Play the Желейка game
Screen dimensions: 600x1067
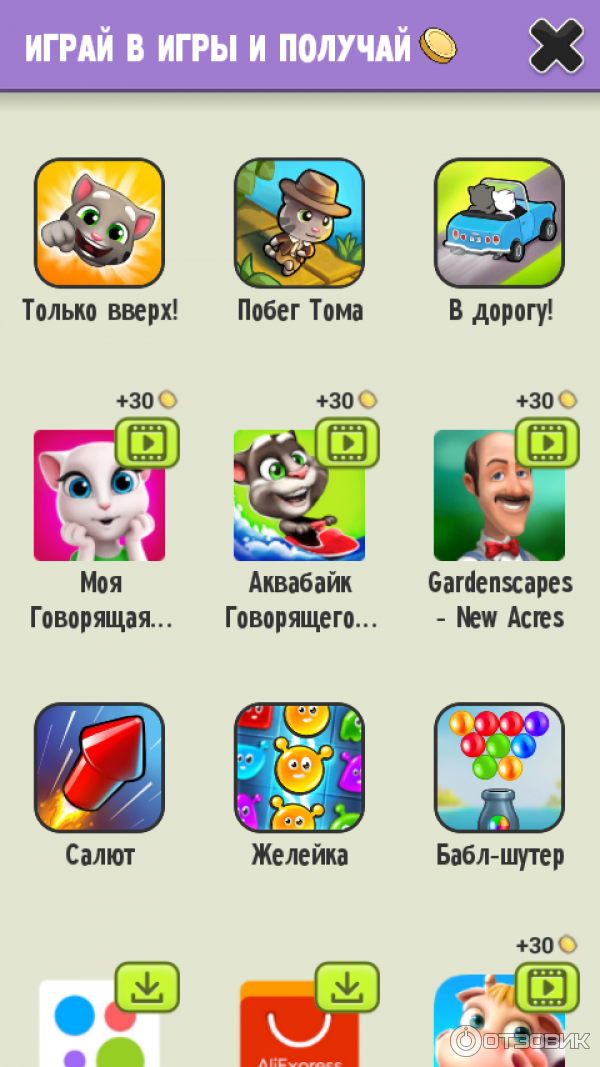[299, 767]
